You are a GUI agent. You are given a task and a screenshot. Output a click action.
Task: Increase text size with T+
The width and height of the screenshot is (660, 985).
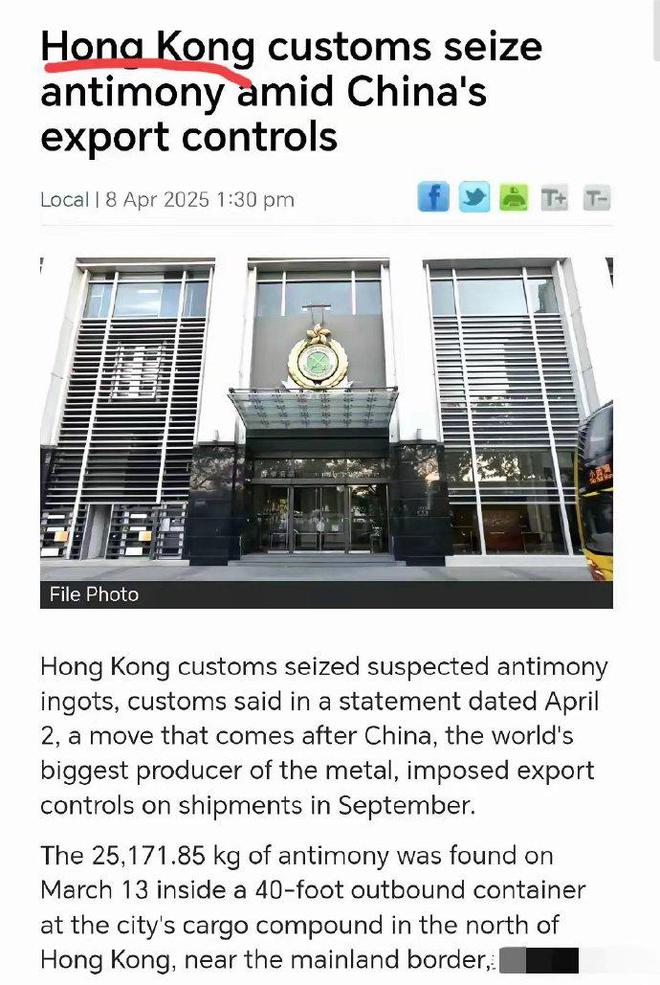click(x=554, y=197)
